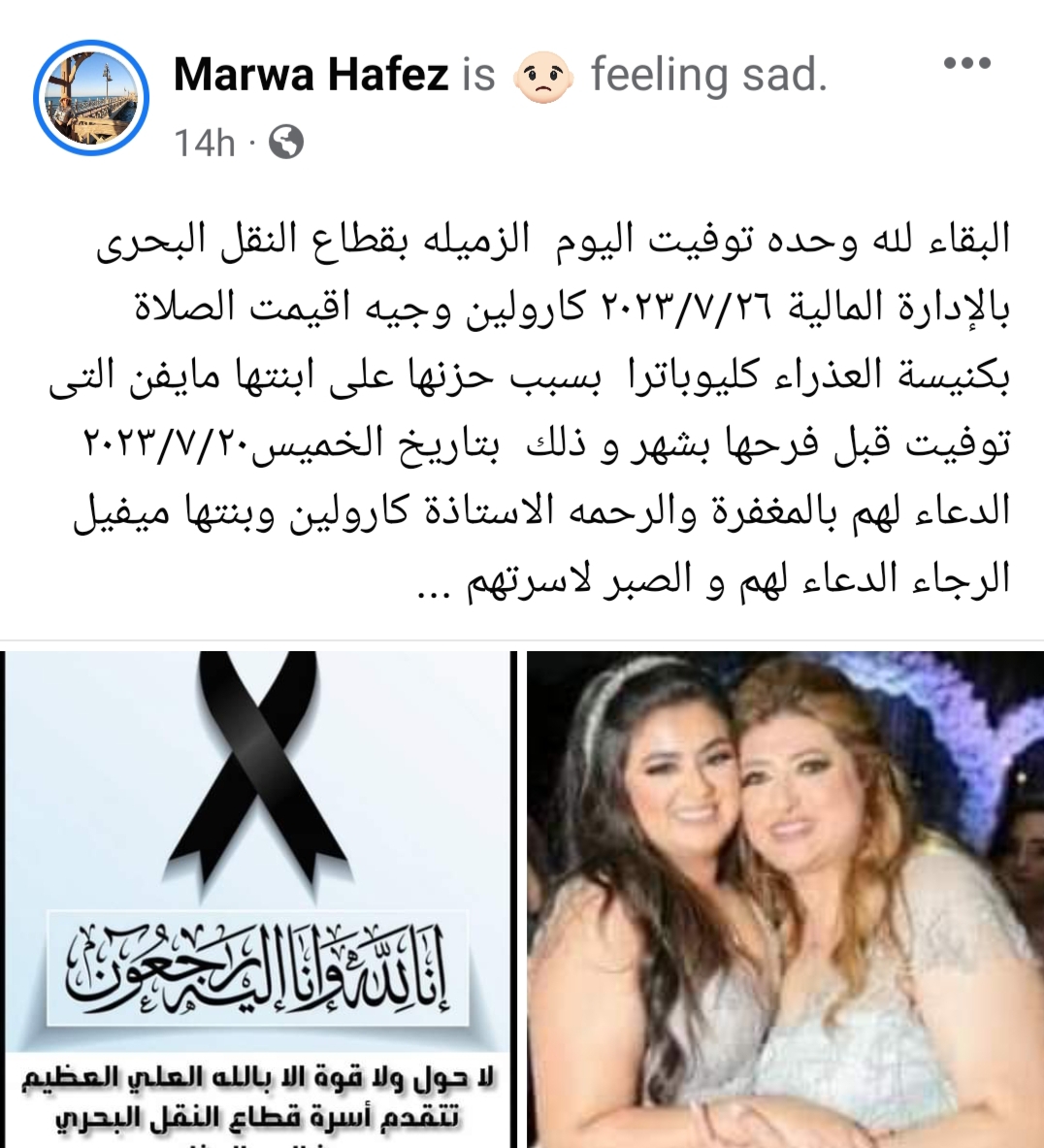
Task: Open Marwa Hafez's profile name link
Action: (x=310, y=75)
